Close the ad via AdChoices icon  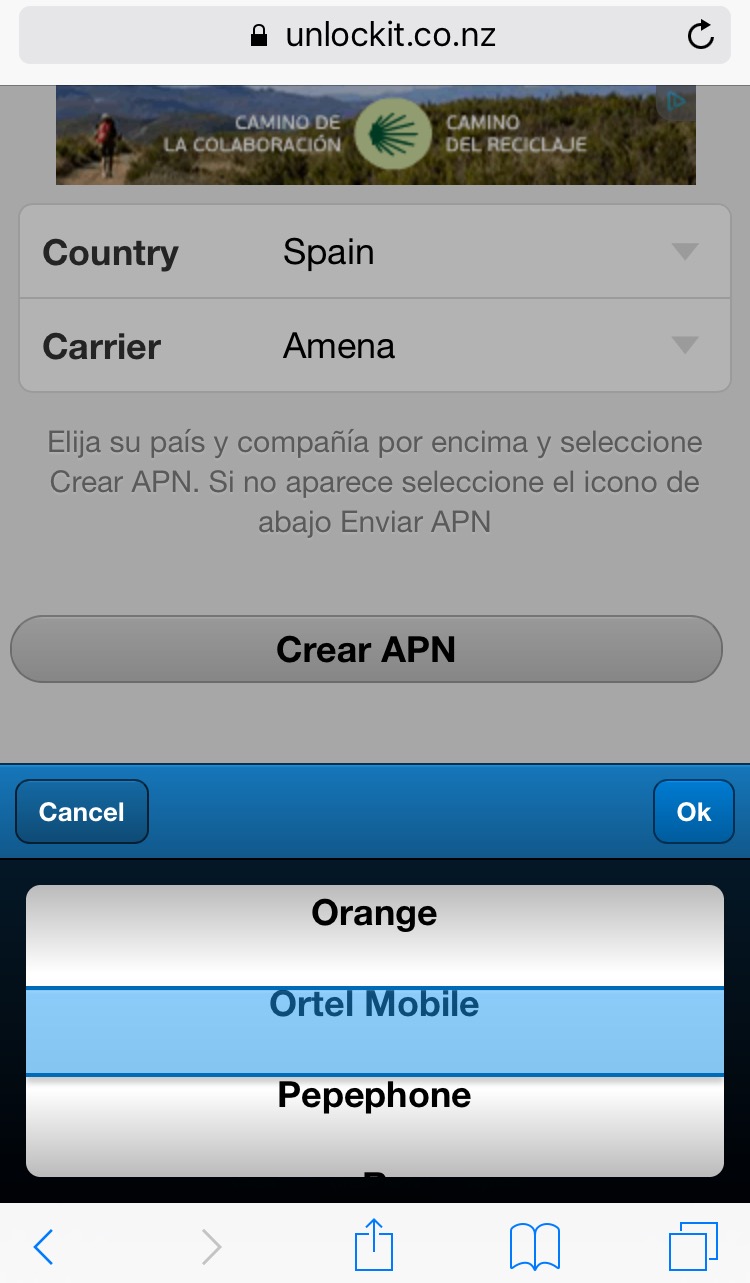point(677,101)
